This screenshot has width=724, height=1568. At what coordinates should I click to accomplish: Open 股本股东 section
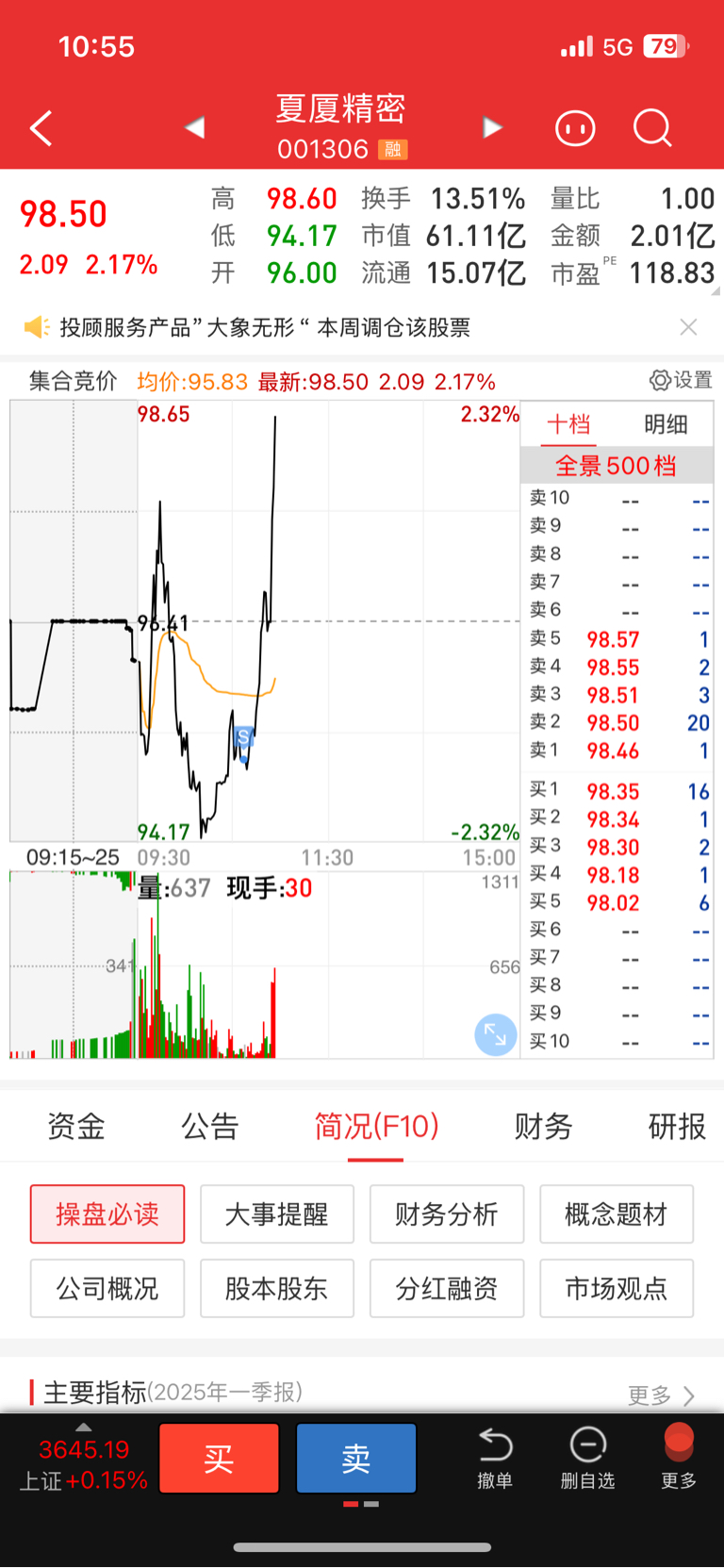(277, 1288)
